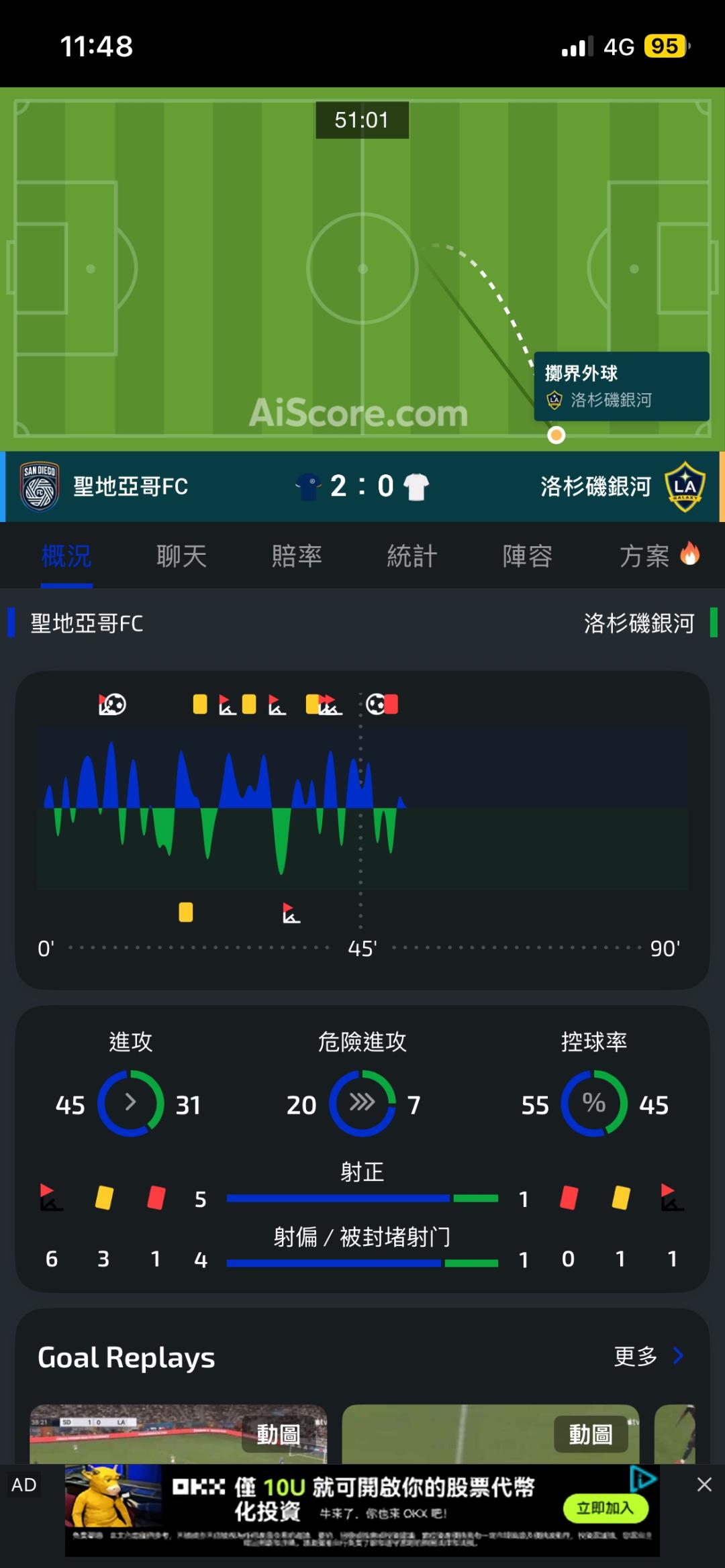725x1568 pixels.
Task: Switch to the 聊天 tab
Action: pos(181,556)
